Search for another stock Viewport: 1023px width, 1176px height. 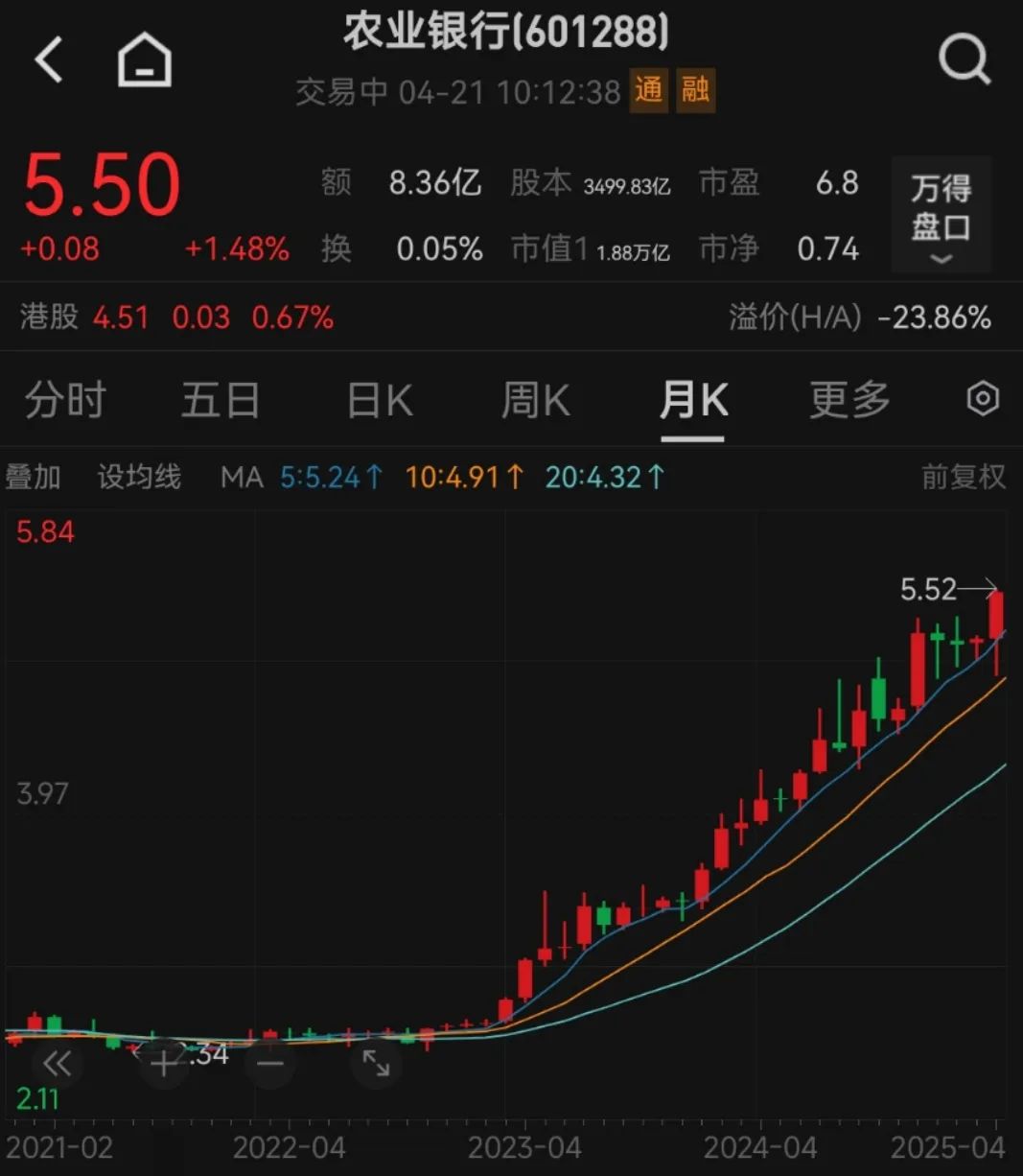click(964, 59)
